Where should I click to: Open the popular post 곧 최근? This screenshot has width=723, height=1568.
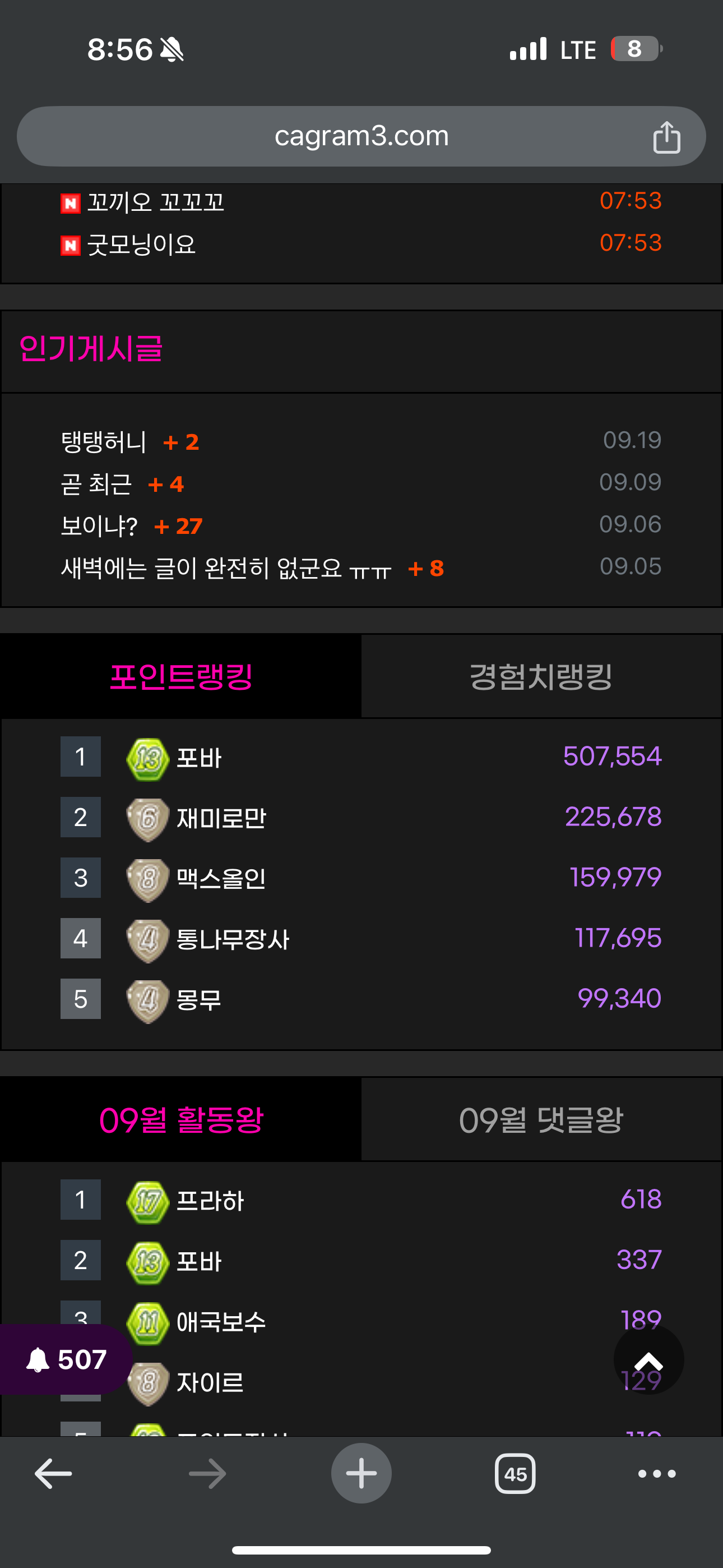tap(96, 484)
